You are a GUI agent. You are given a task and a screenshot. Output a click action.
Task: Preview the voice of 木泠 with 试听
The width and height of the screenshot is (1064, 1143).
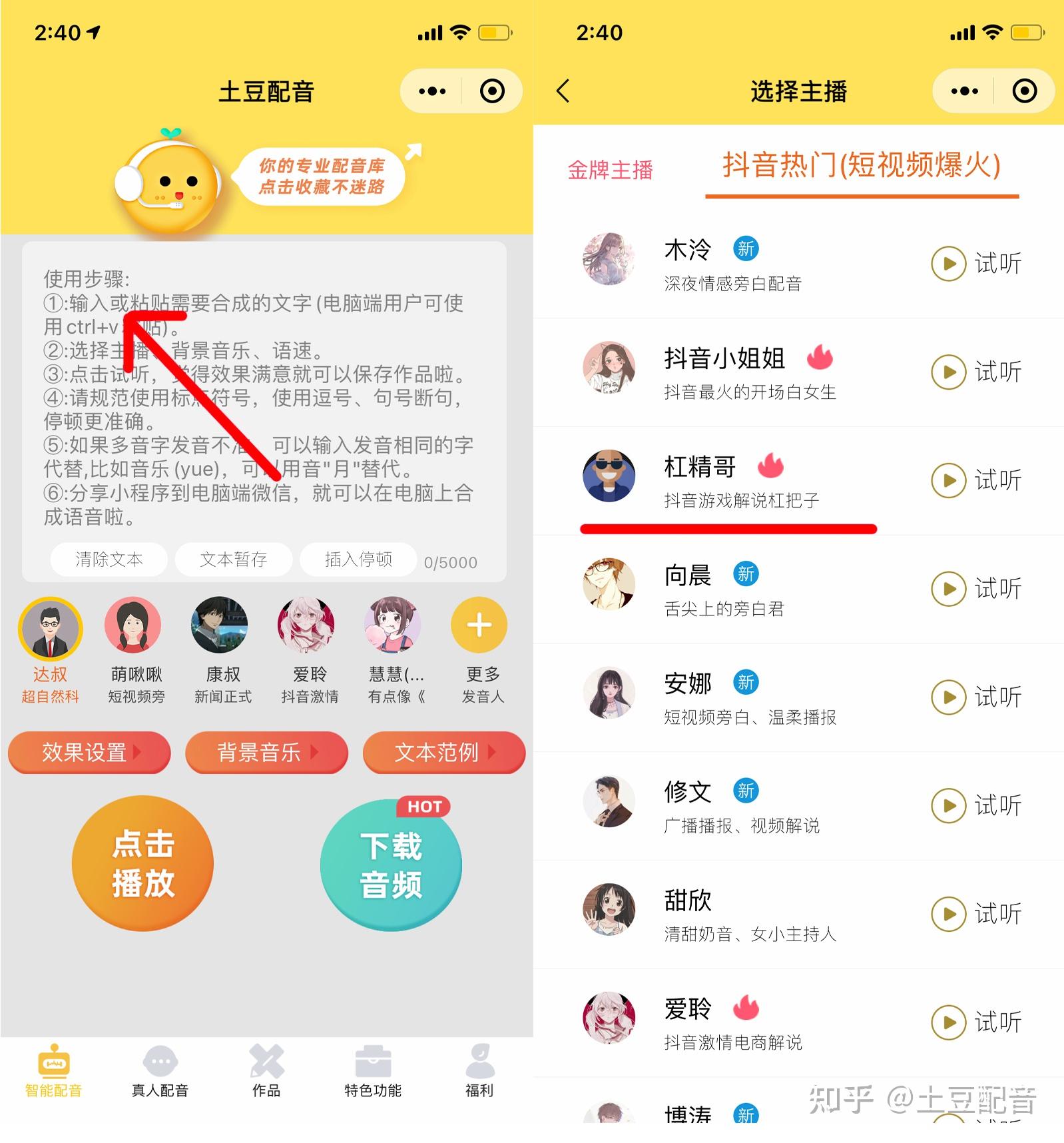(976, 264)
